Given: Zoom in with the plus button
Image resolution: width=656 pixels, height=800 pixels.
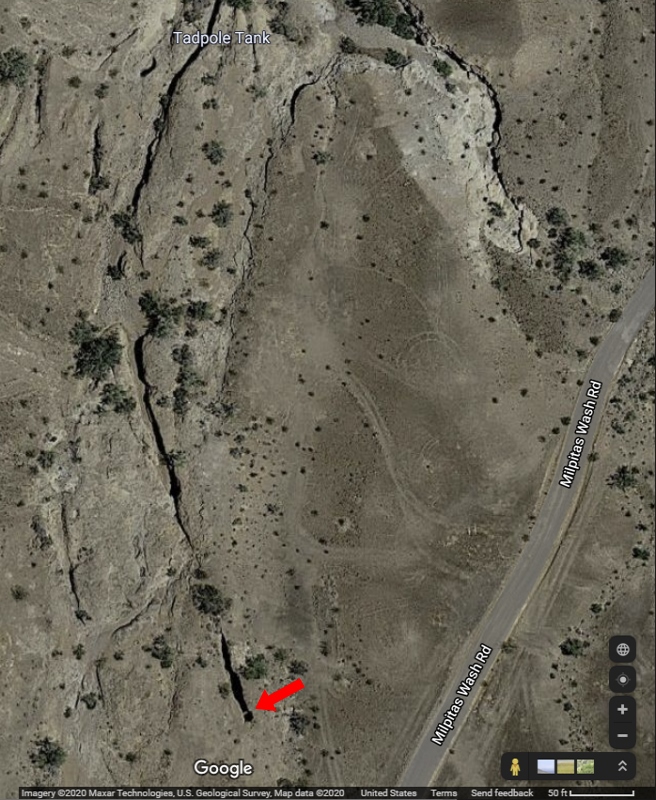Looking at the screenshot, I should coord(623,709).
